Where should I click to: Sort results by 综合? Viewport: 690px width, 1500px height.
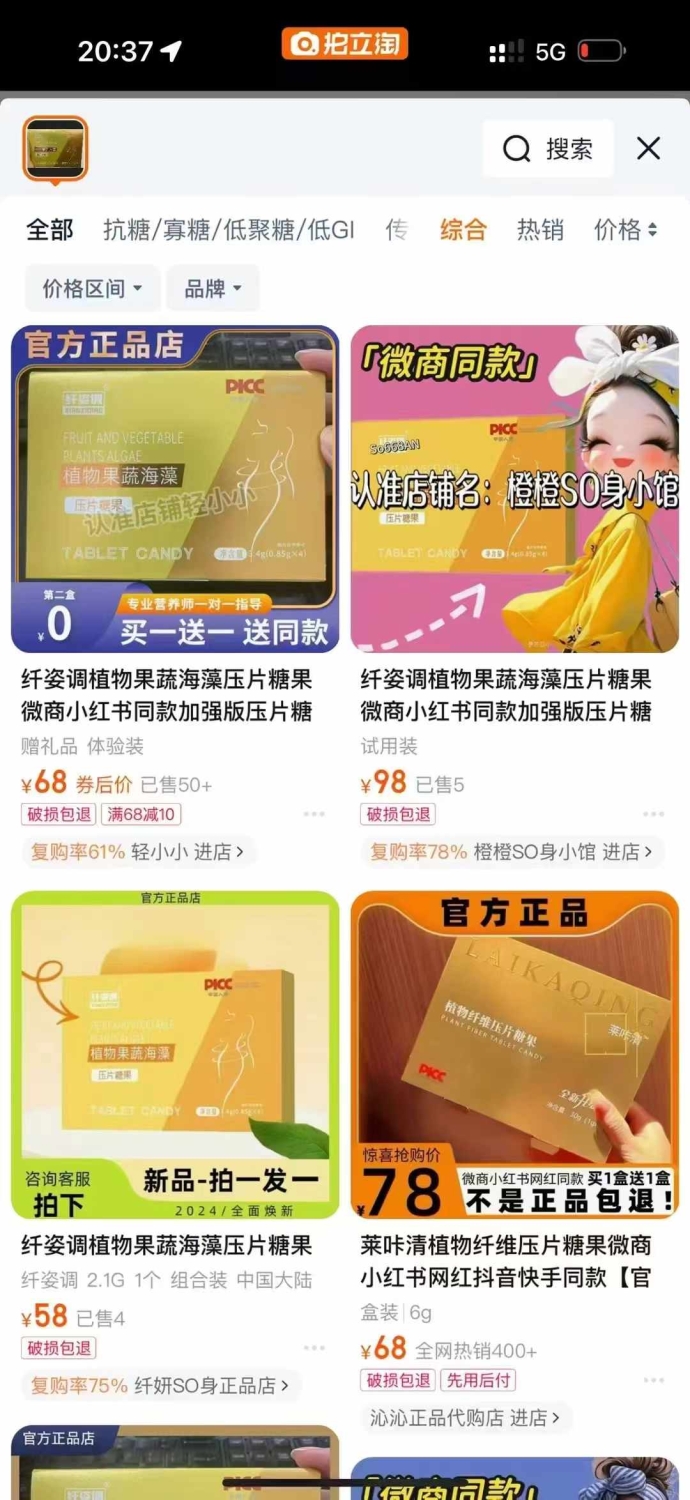[x=463, y=230]
